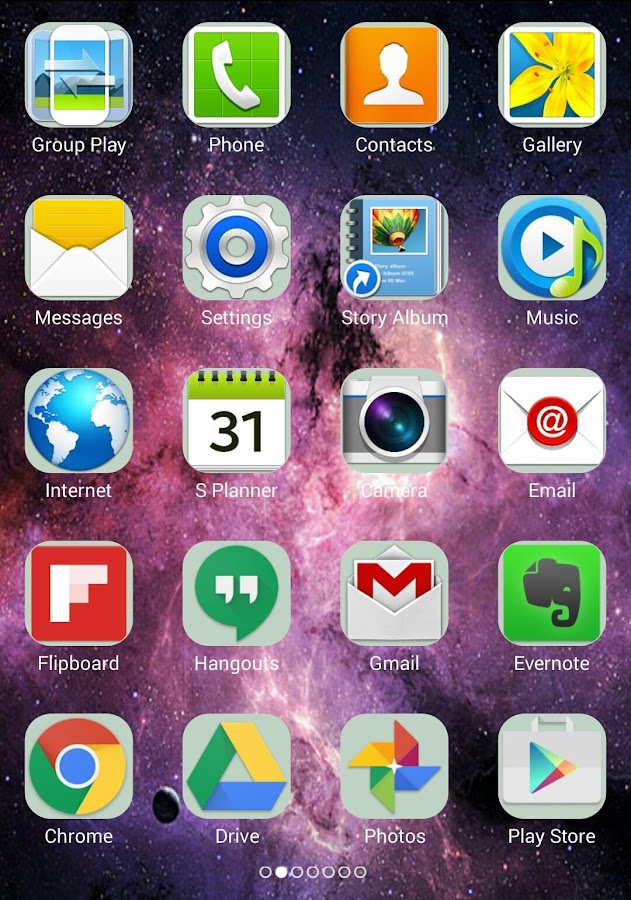
Task: Open Gmail
Action: coord(394,593)
